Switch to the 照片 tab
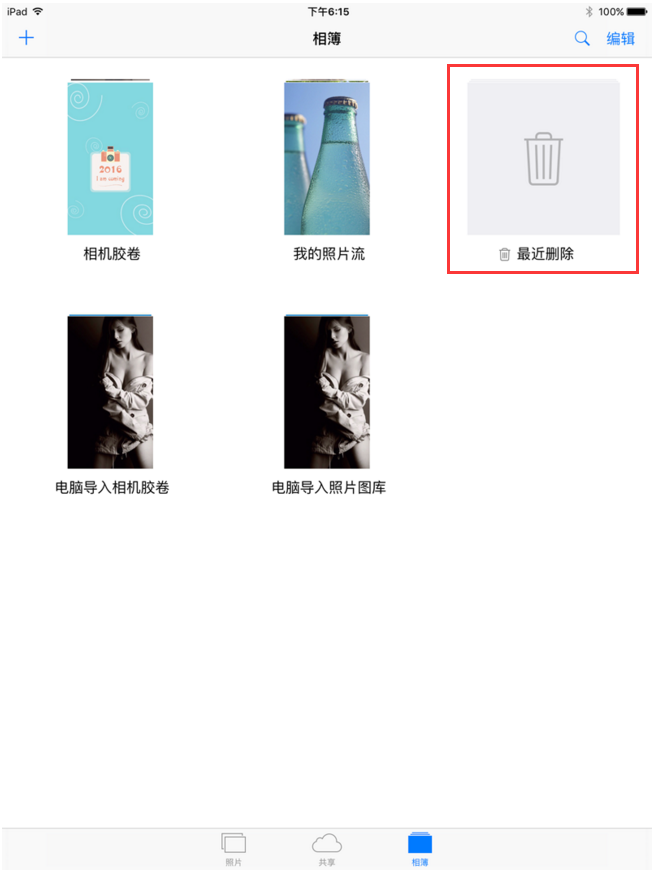Screen dimensions: 652x873 (x=233, y=848)
